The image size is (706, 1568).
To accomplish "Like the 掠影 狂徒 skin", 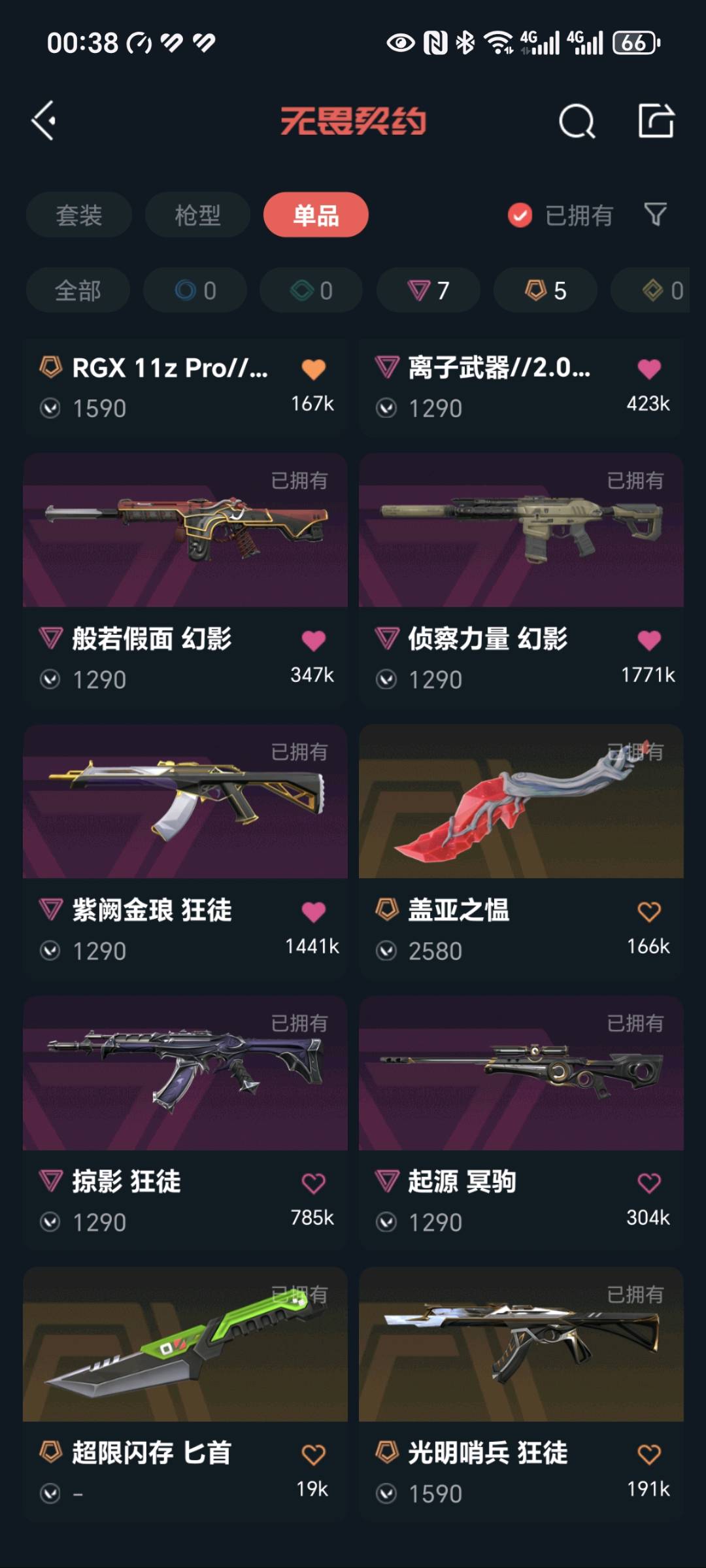I will point(313,1183).
